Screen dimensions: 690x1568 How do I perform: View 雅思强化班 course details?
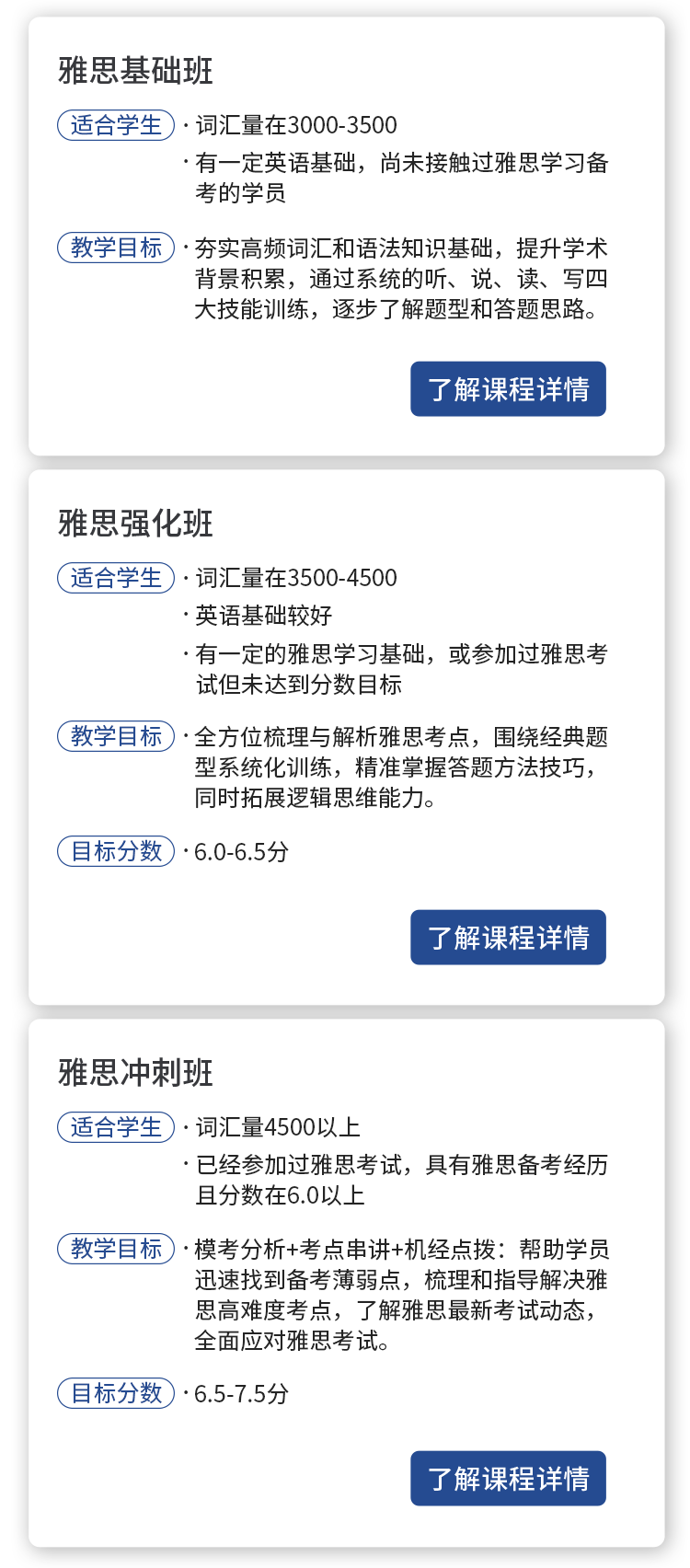(x=508, y=938)
